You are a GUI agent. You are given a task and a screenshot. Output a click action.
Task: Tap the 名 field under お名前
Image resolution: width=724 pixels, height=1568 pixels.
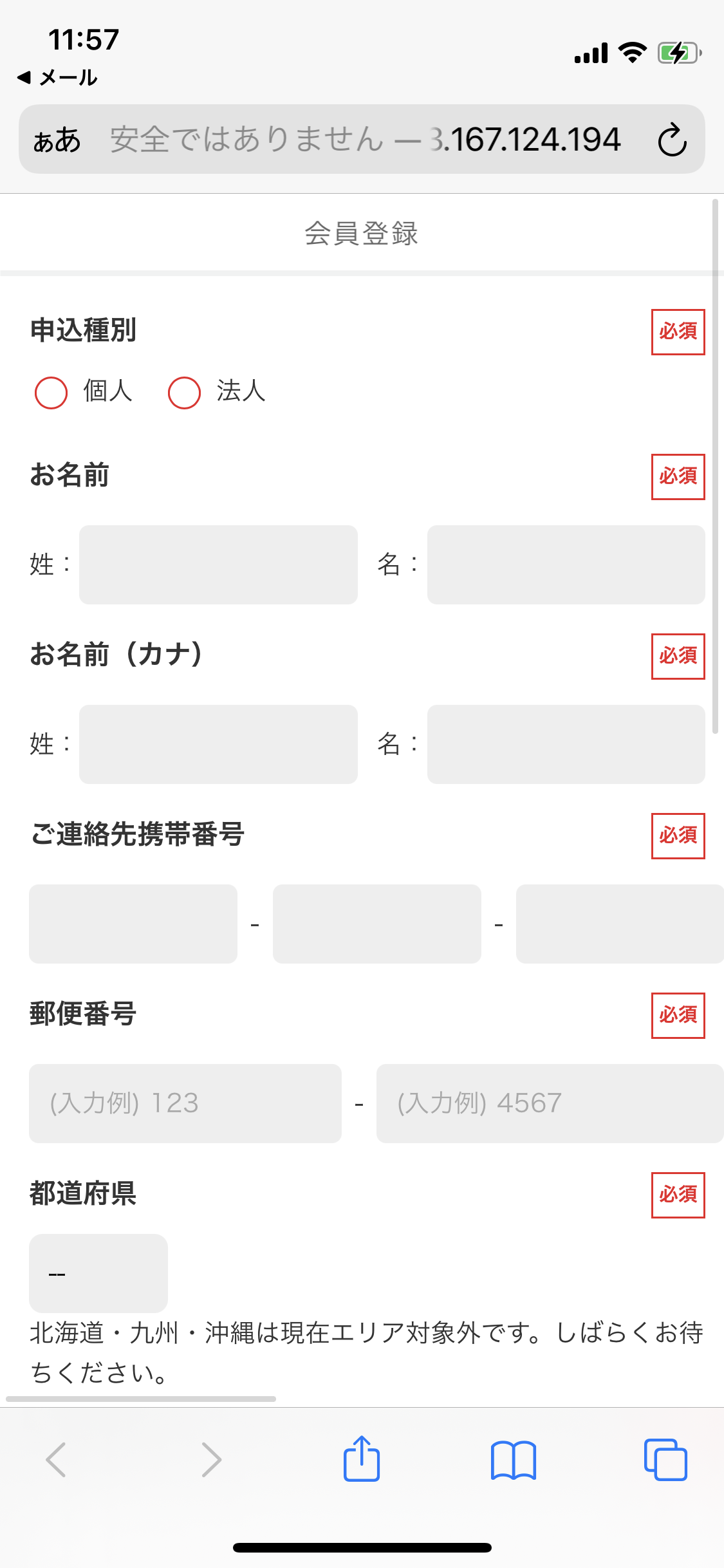(x=566, y=565)
